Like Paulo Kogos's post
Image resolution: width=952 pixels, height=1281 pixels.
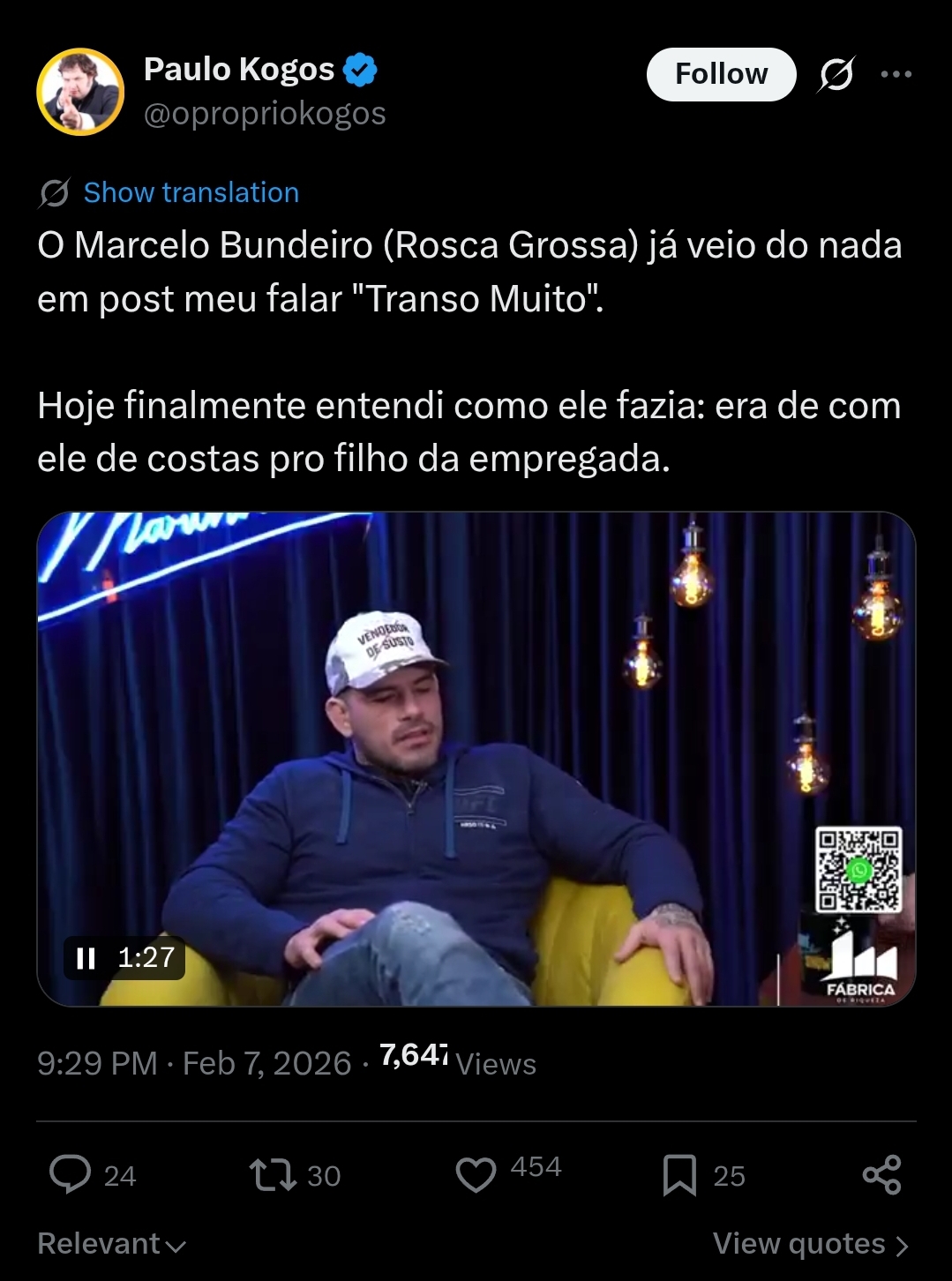coord(476,1174)
